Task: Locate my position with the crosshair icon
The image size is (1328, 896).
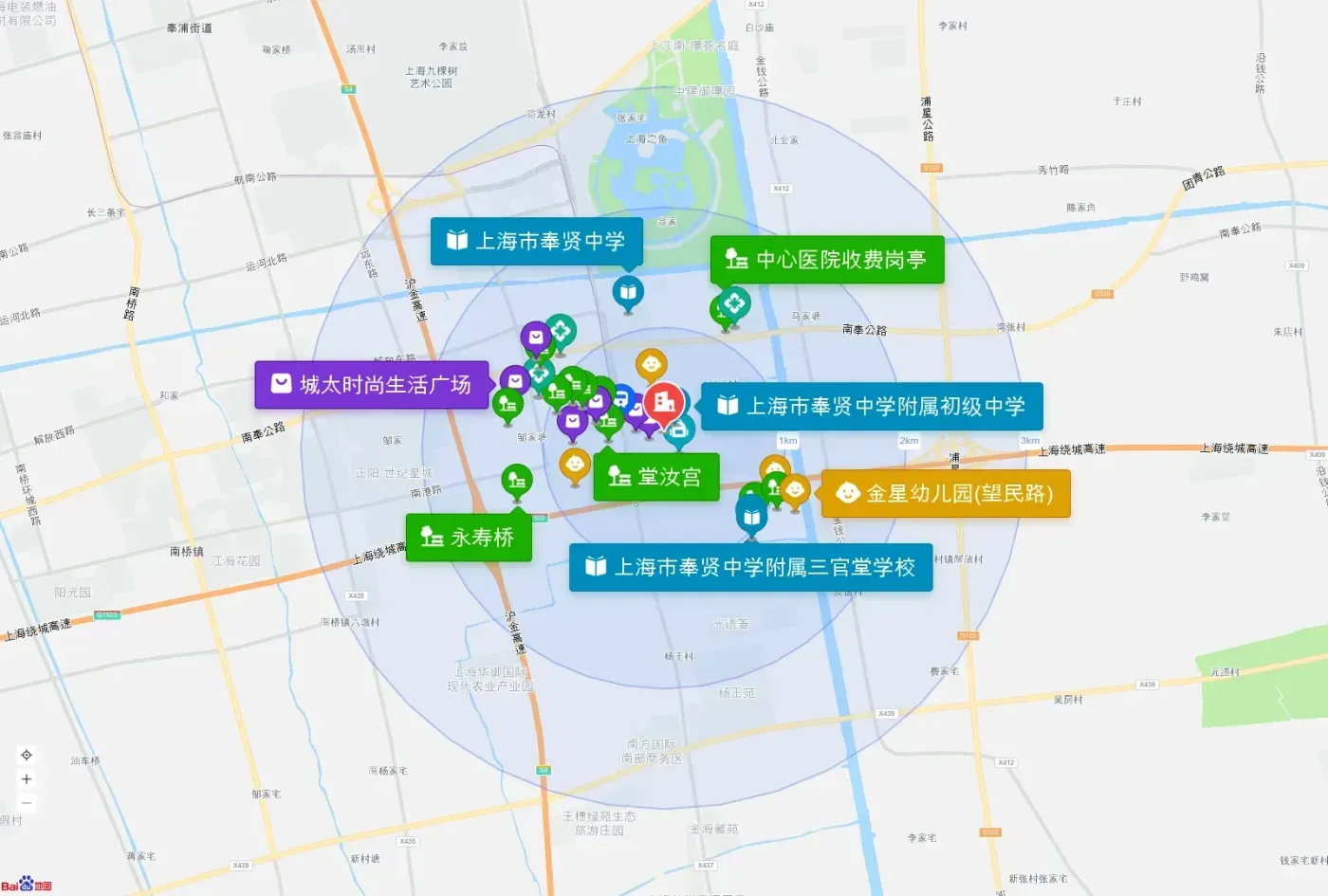Action: (27, 755)
